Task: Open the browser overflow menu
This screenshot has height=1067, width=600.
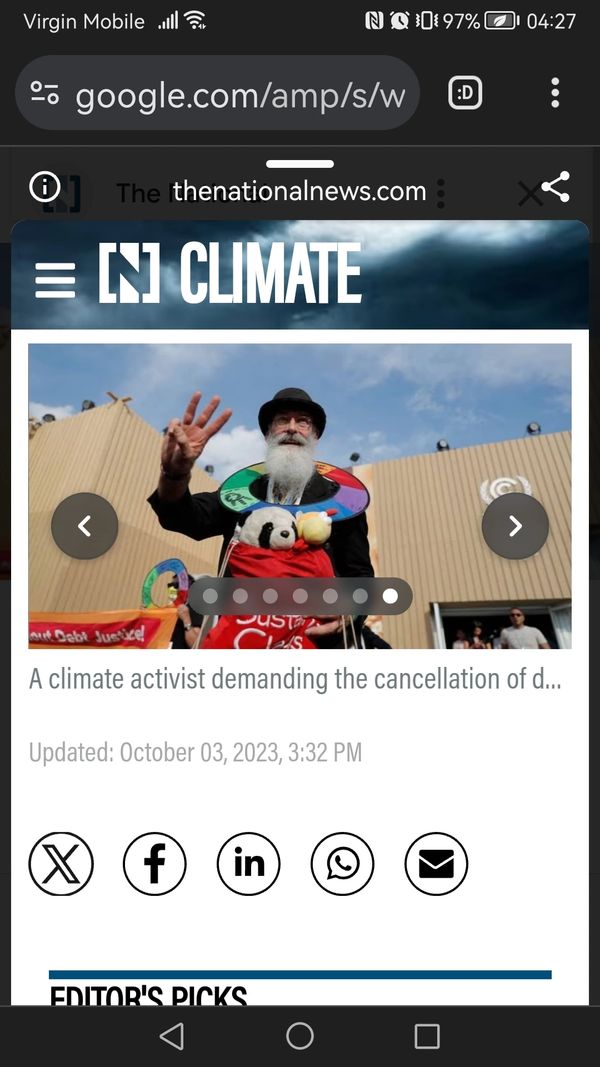Action: pyautogui.click(x=555, y=93)
